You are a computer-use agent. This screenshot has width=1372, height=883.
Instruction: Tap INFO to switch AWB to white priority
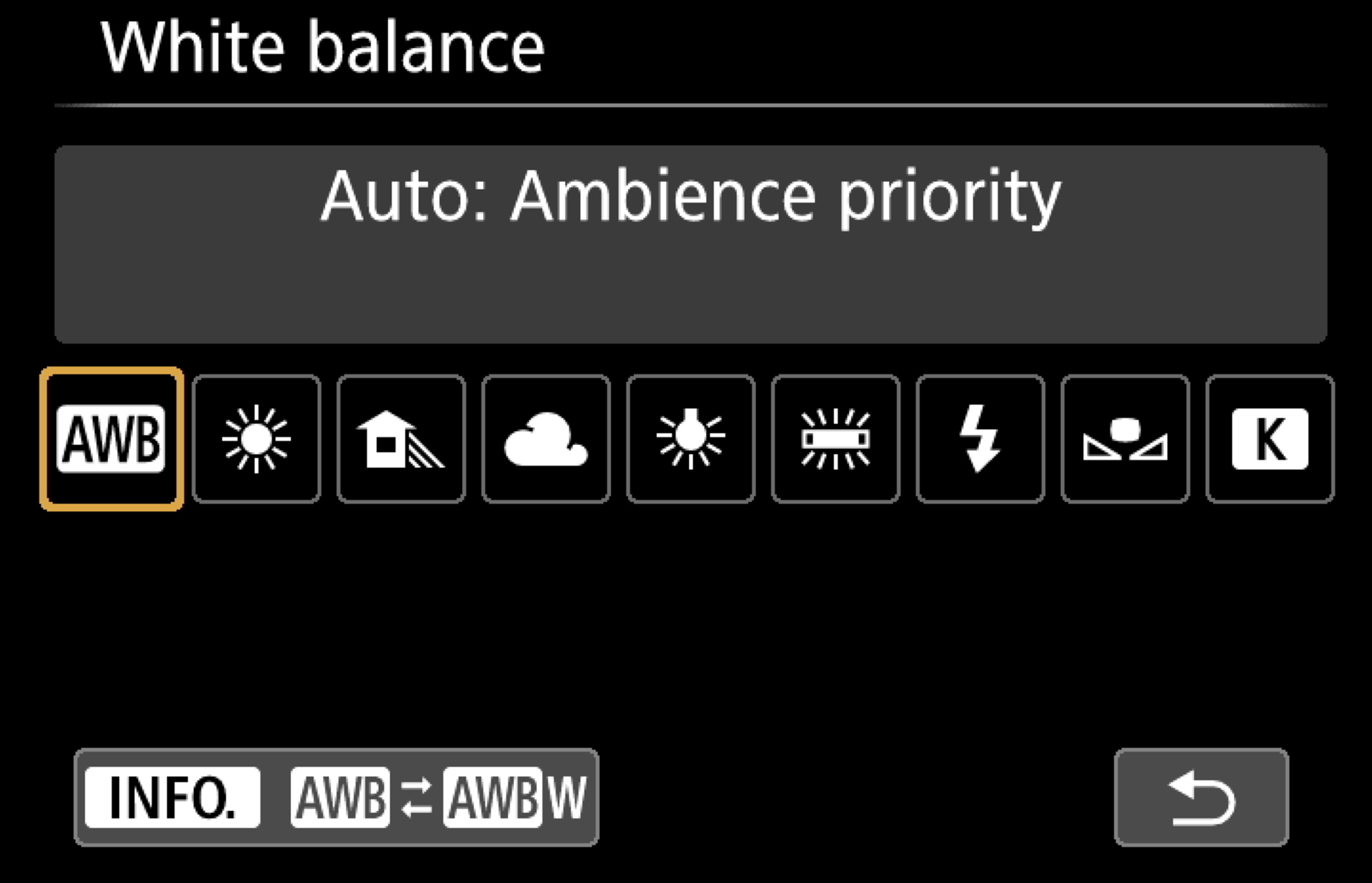click(x=336, y=798)
